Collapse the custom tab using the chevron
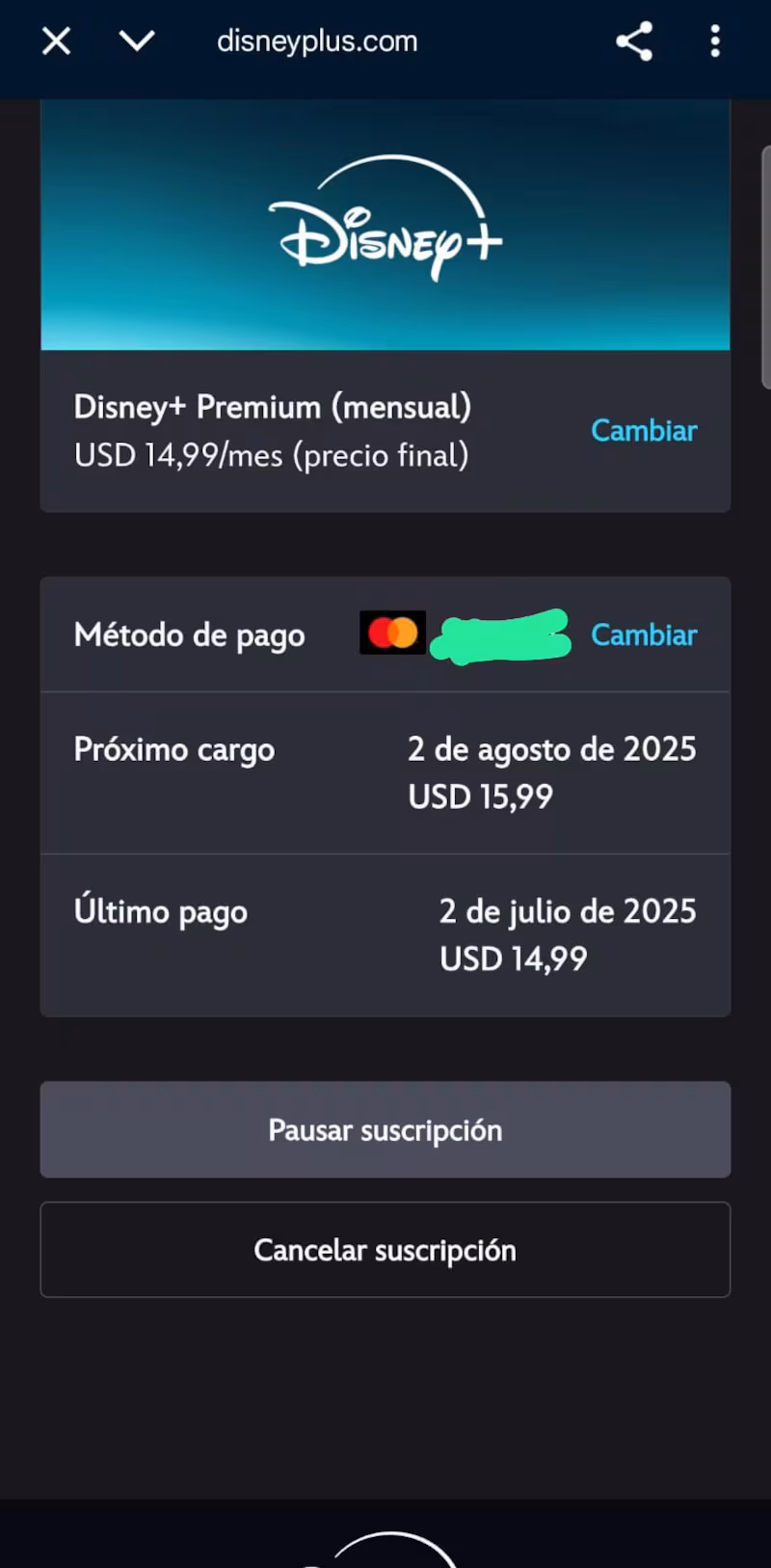 pos(137,41)
